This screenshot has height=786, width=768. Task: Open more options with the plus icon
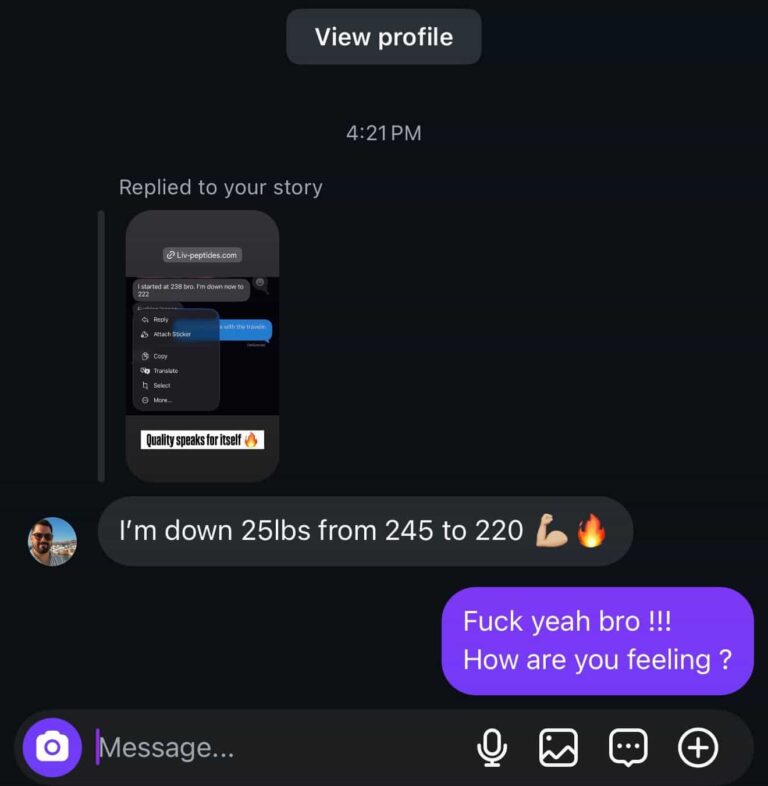point(698,747)
